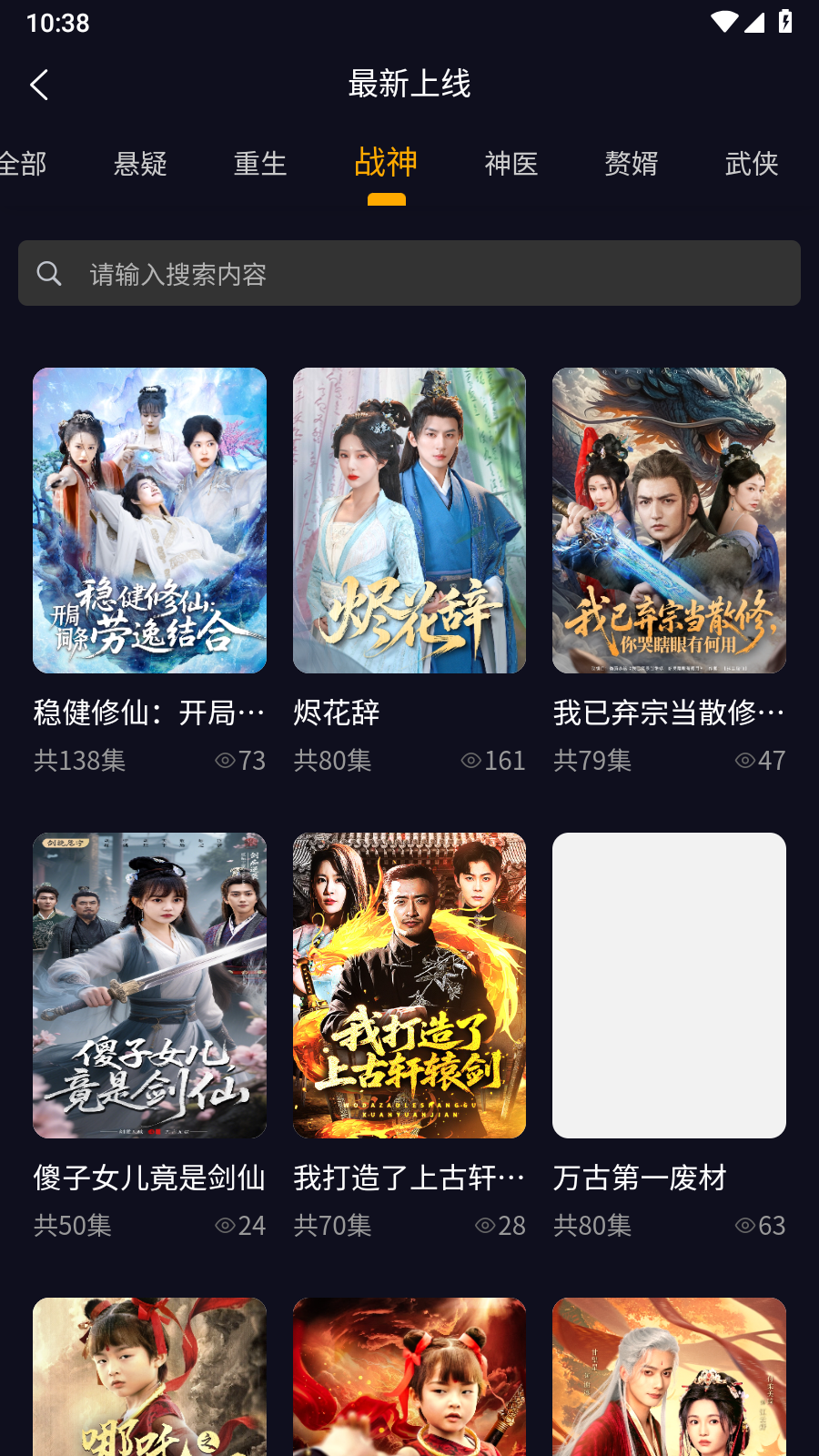
Task: Select the 赘婿 tab
Action: 632,164
